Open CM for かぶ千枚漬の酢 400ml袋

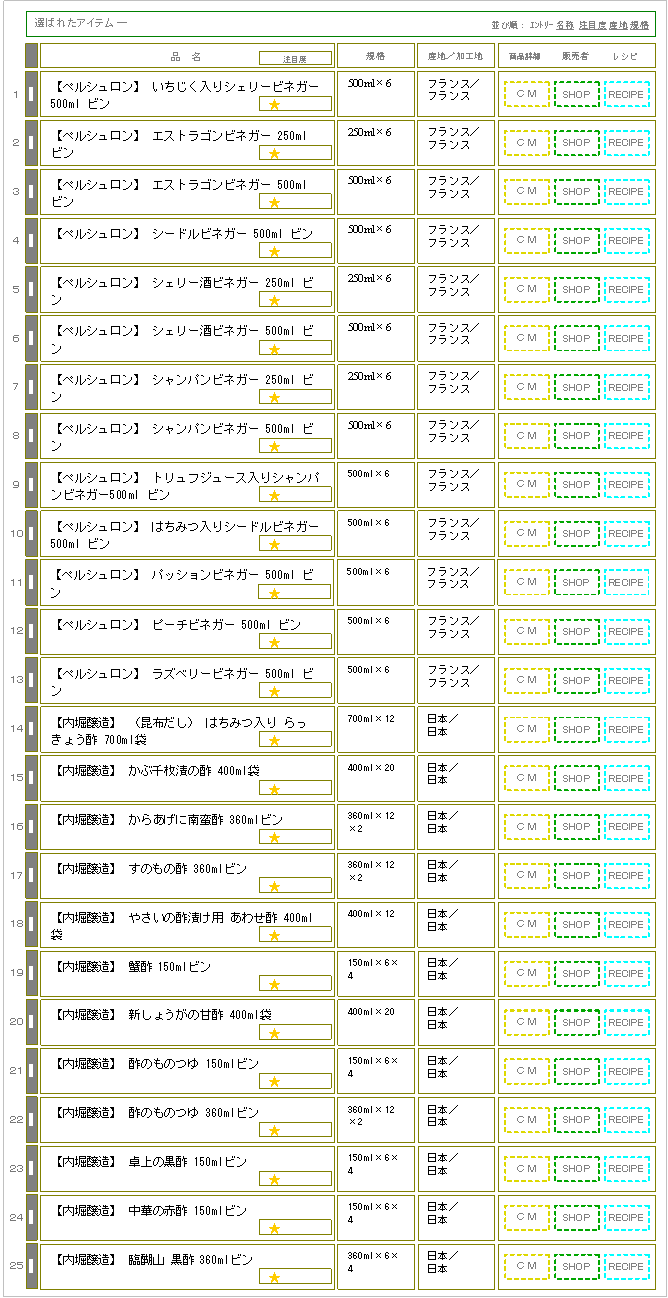click(526, 778)
